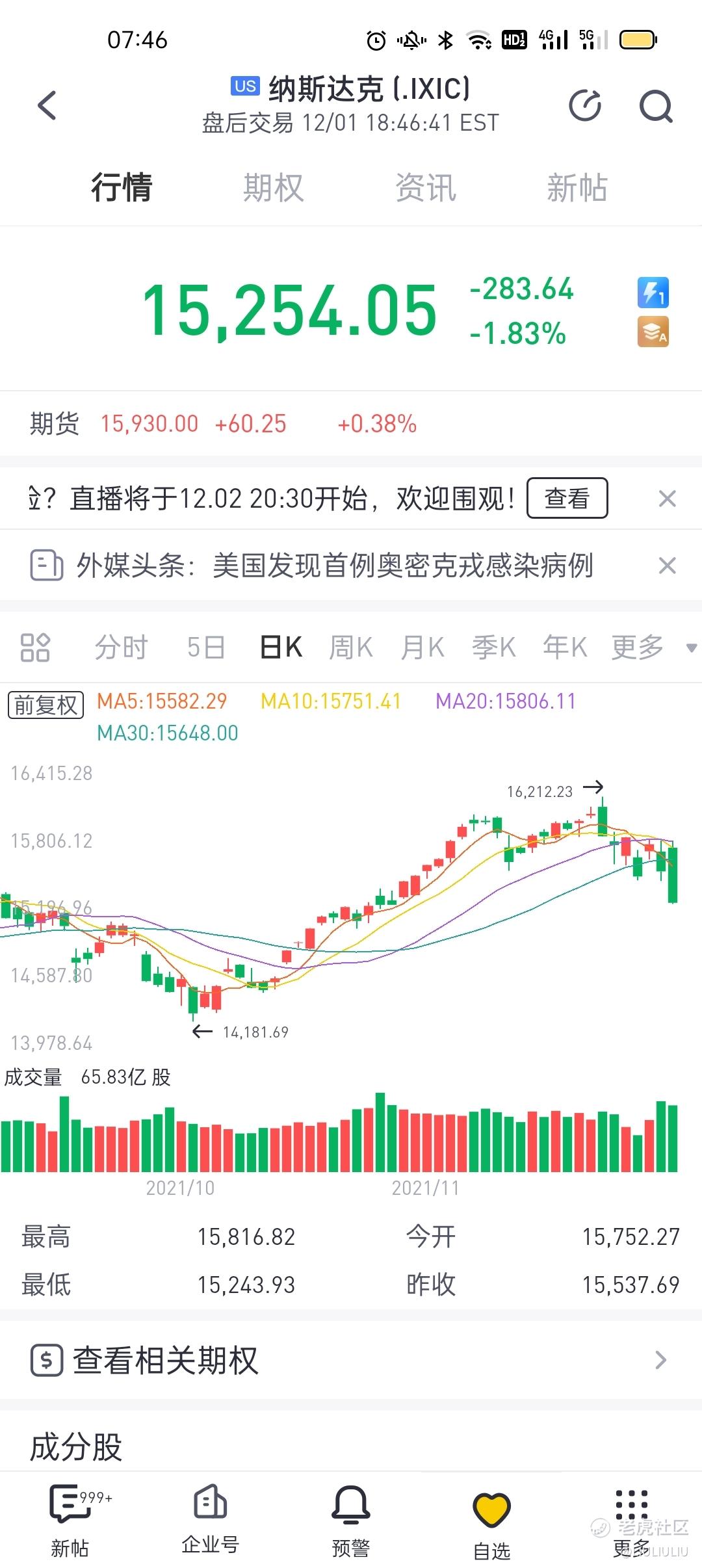Expand the 更多 chart period dropdown
This screenshot has height=1568, width=702.
coord(653,647)
